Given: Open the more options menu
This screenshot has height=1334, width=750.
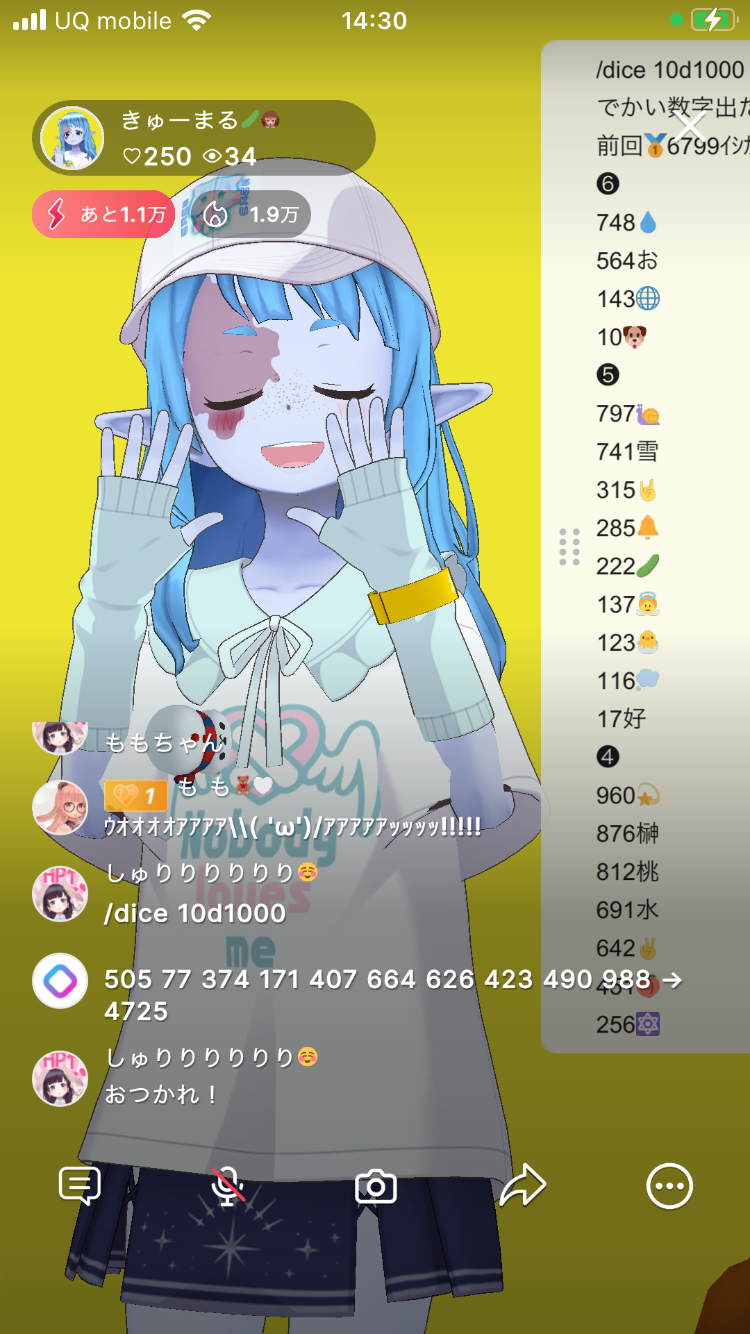Looking at the screenshot, I should (669, 1187).
